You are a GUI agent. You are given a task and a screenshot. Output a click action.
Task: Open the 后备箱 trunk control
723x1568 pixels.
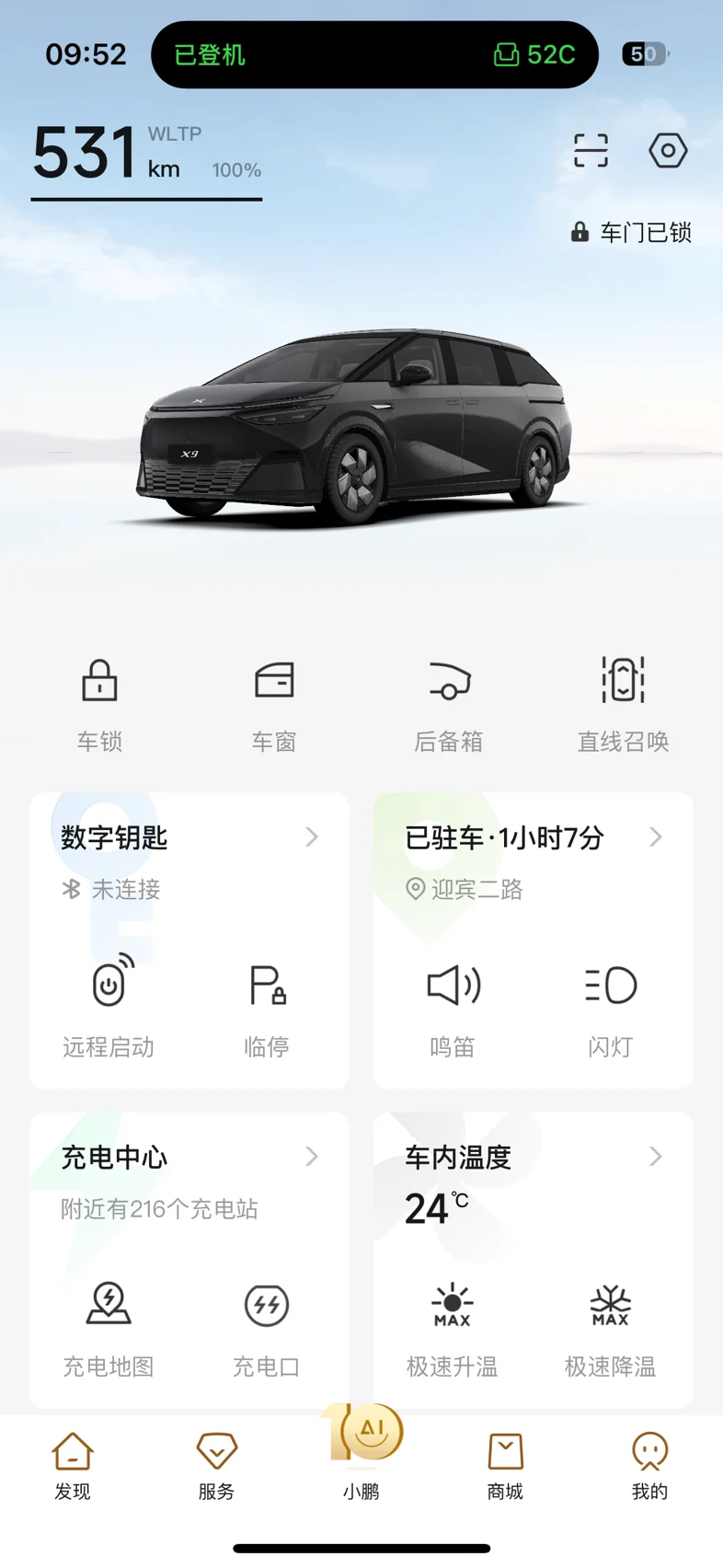(449, 706)
